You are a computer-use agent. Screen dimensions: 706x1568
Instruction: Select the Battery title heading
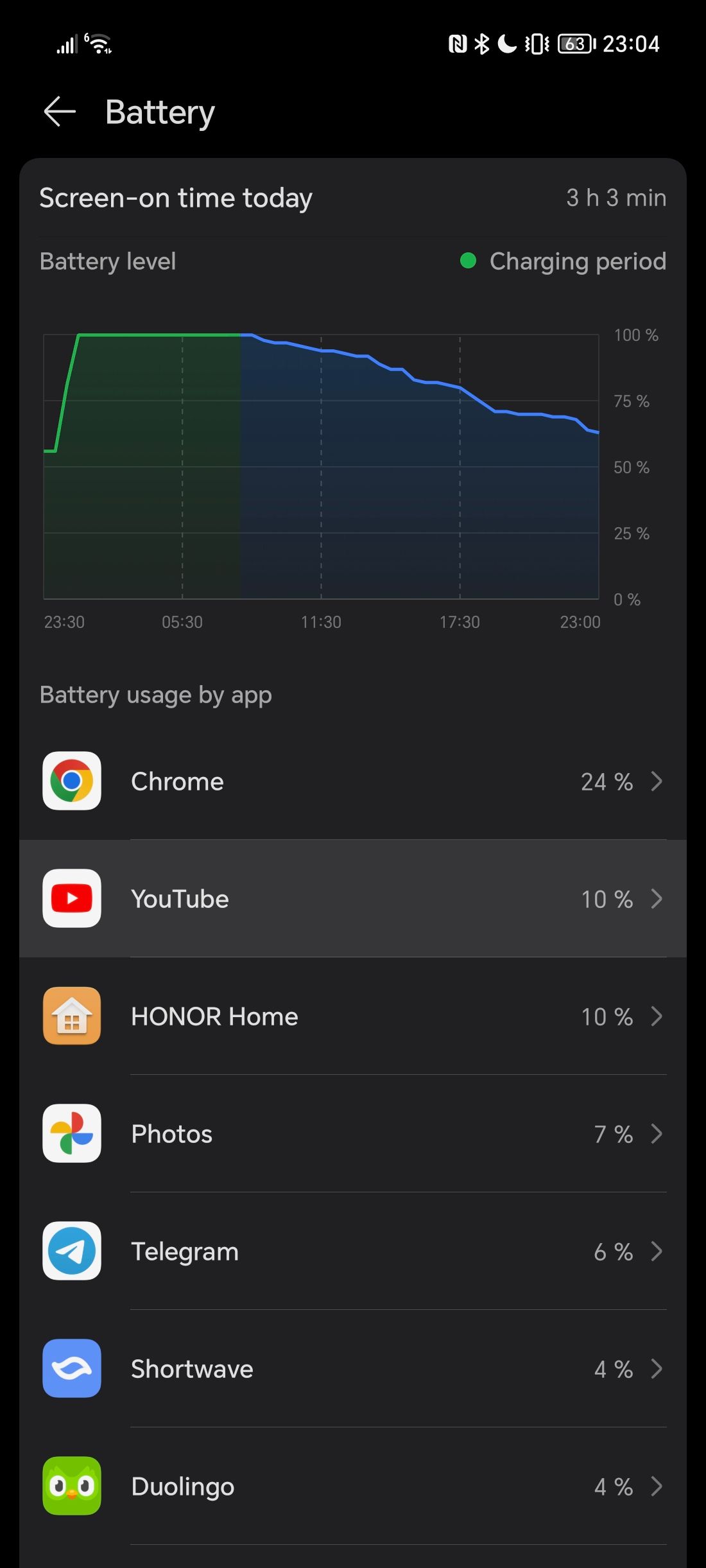tap(160, 112)
